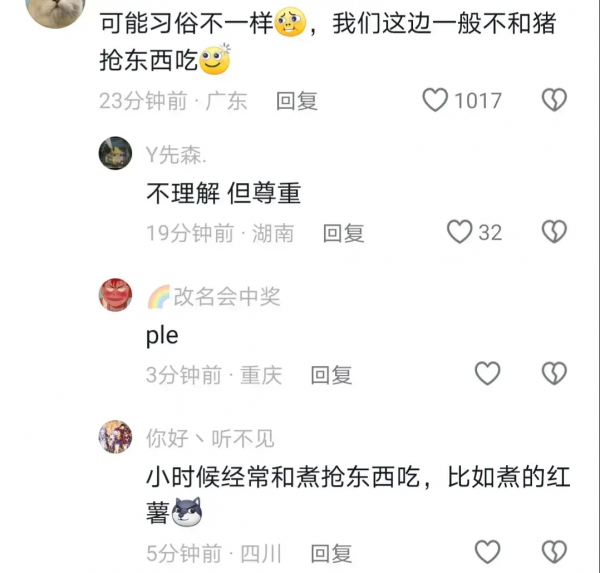Dislike the comment posted from 广东
Screen dimensions: 600x573
coord(554,100)
